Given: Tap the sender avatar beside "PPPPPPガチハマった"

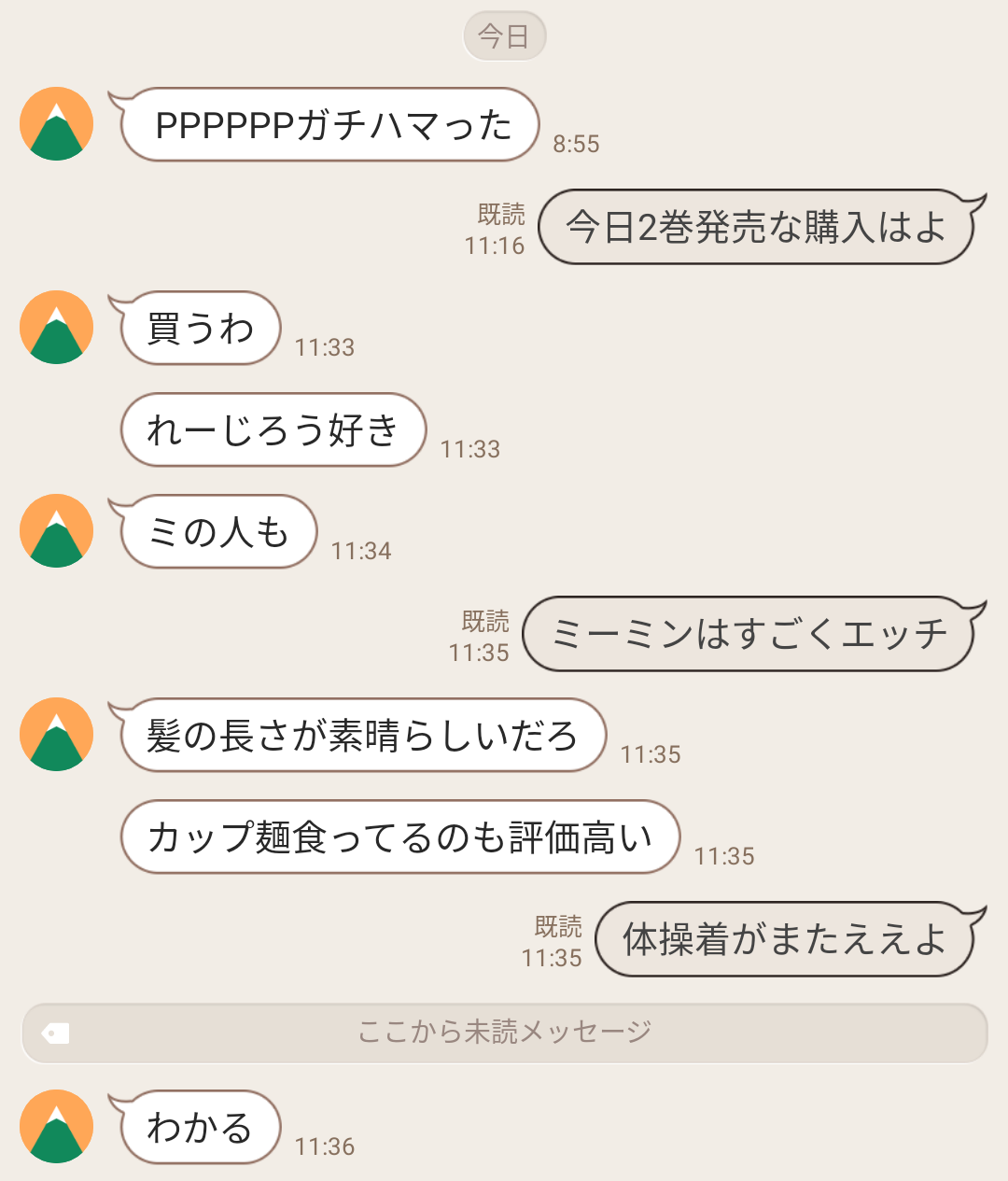Looking at the screenshot, I should (x=57, y=124).
